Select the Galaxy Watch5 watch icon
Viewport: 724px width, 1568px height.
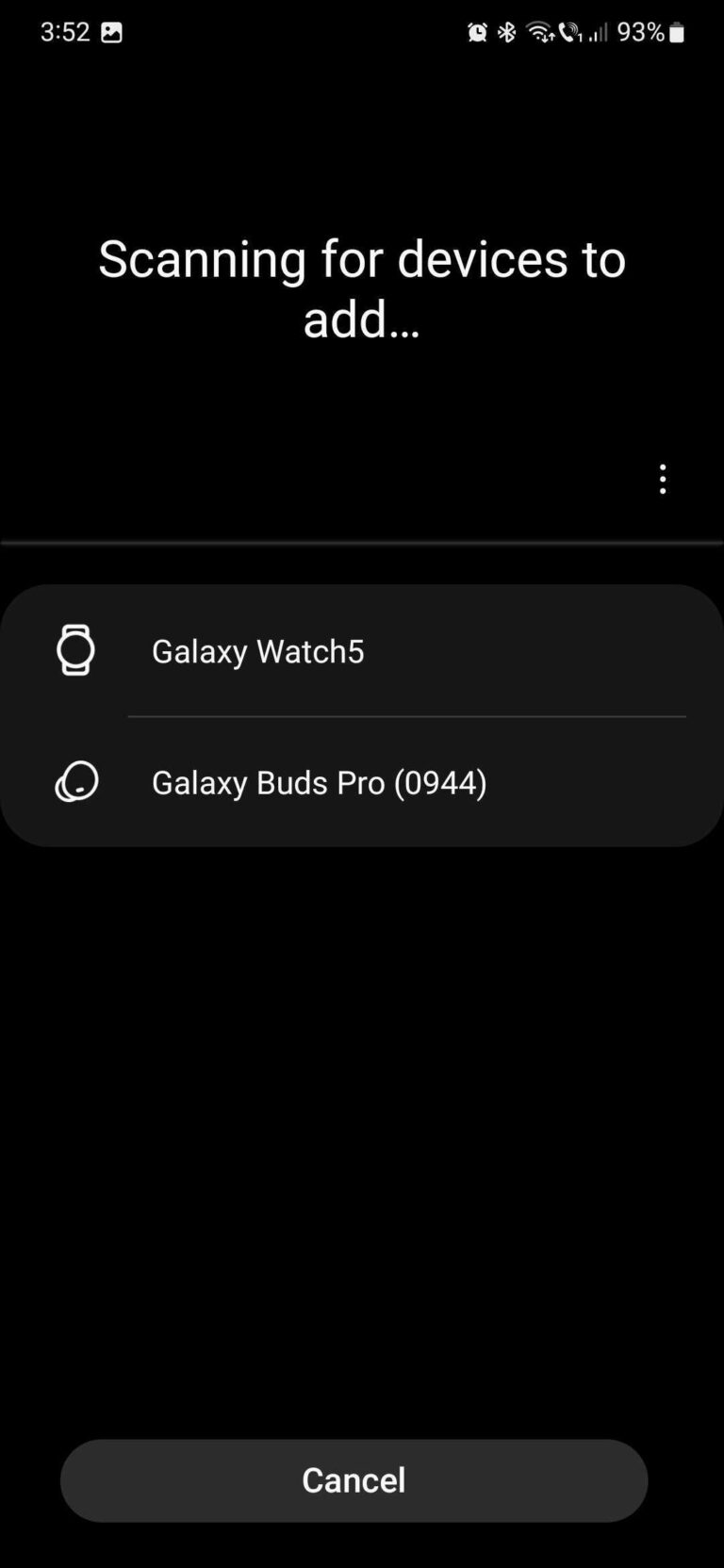point(76,650)
